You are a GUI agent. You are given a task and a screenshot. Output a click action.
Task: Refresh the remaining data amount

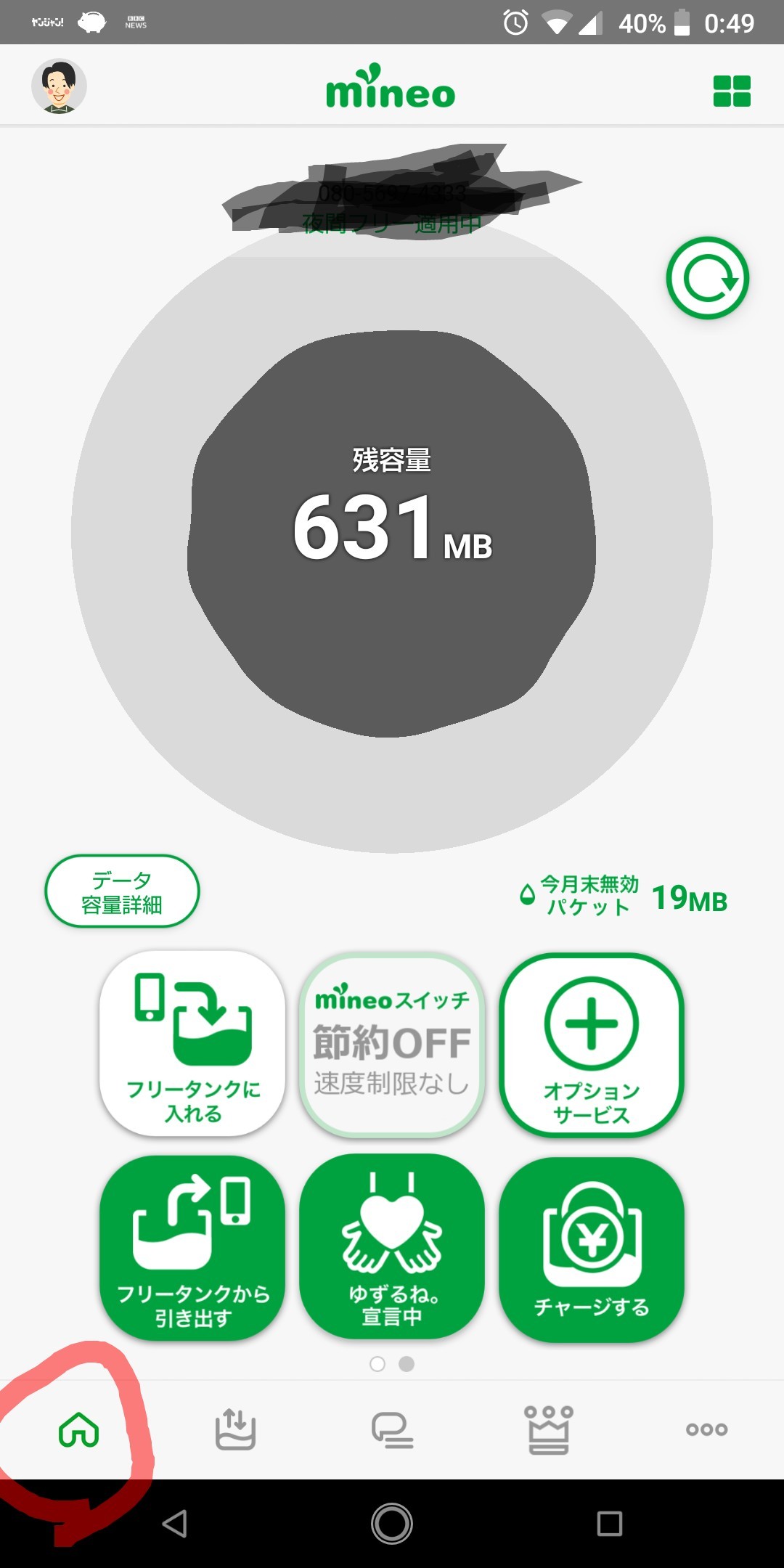(708, 278)
